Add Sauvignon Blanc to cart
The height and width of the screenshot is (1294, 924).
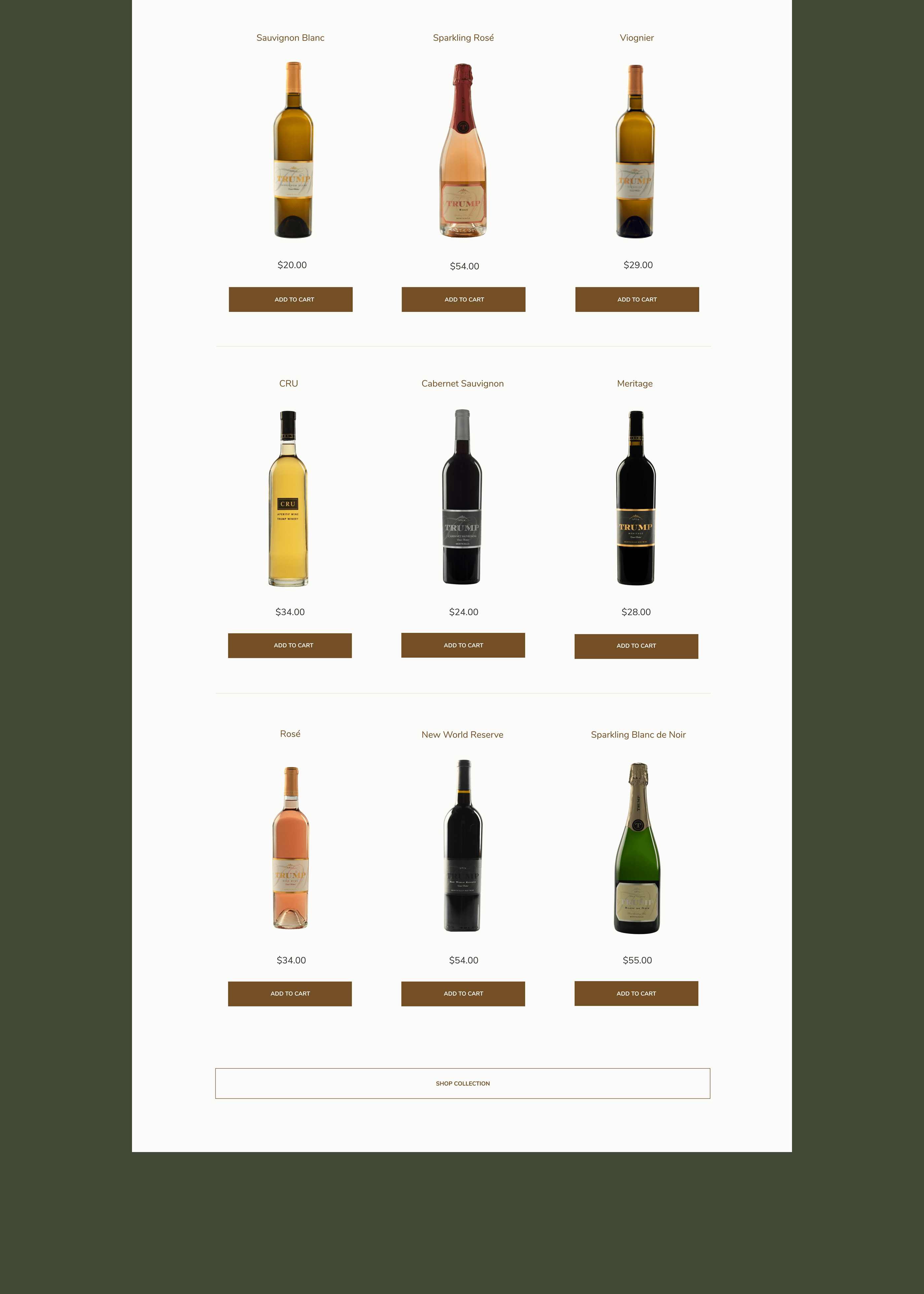290,299
